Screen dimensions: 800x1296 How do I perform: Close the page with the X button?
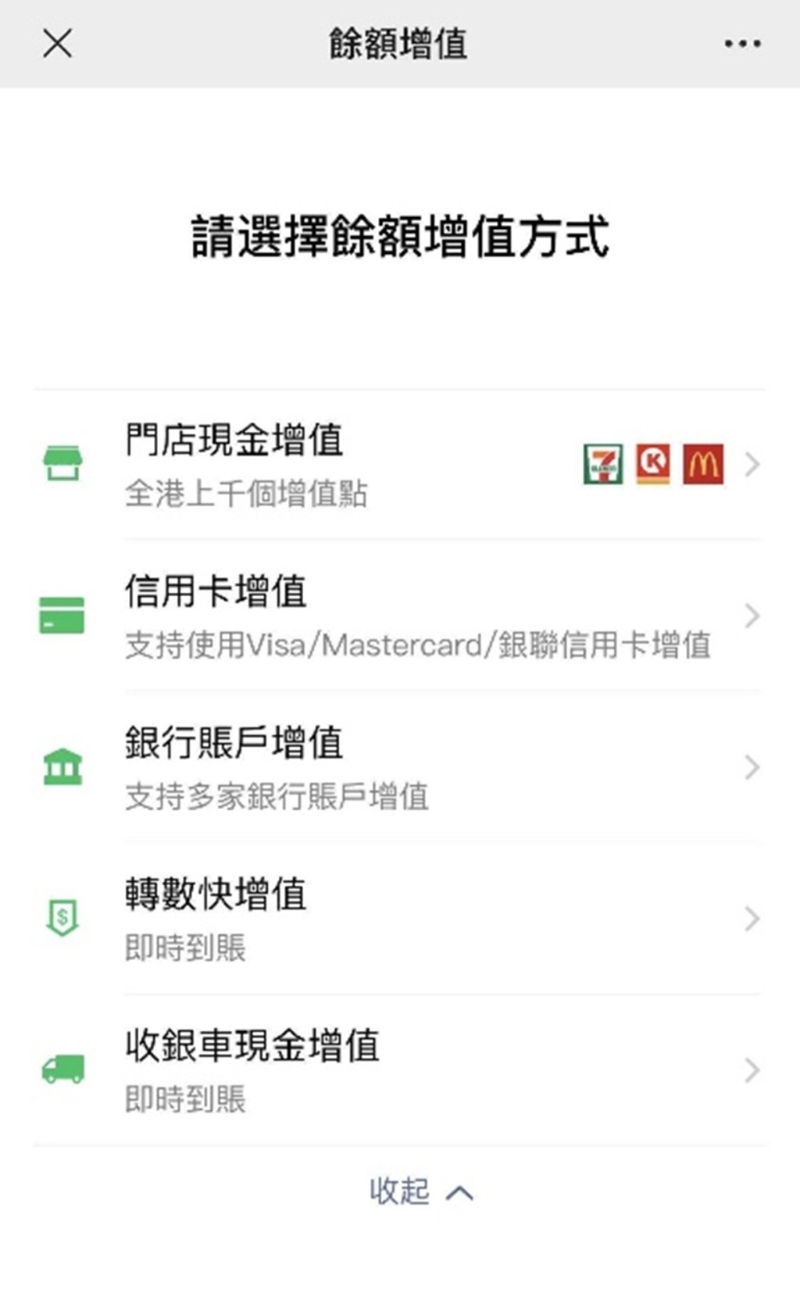[x=57, y=44]
